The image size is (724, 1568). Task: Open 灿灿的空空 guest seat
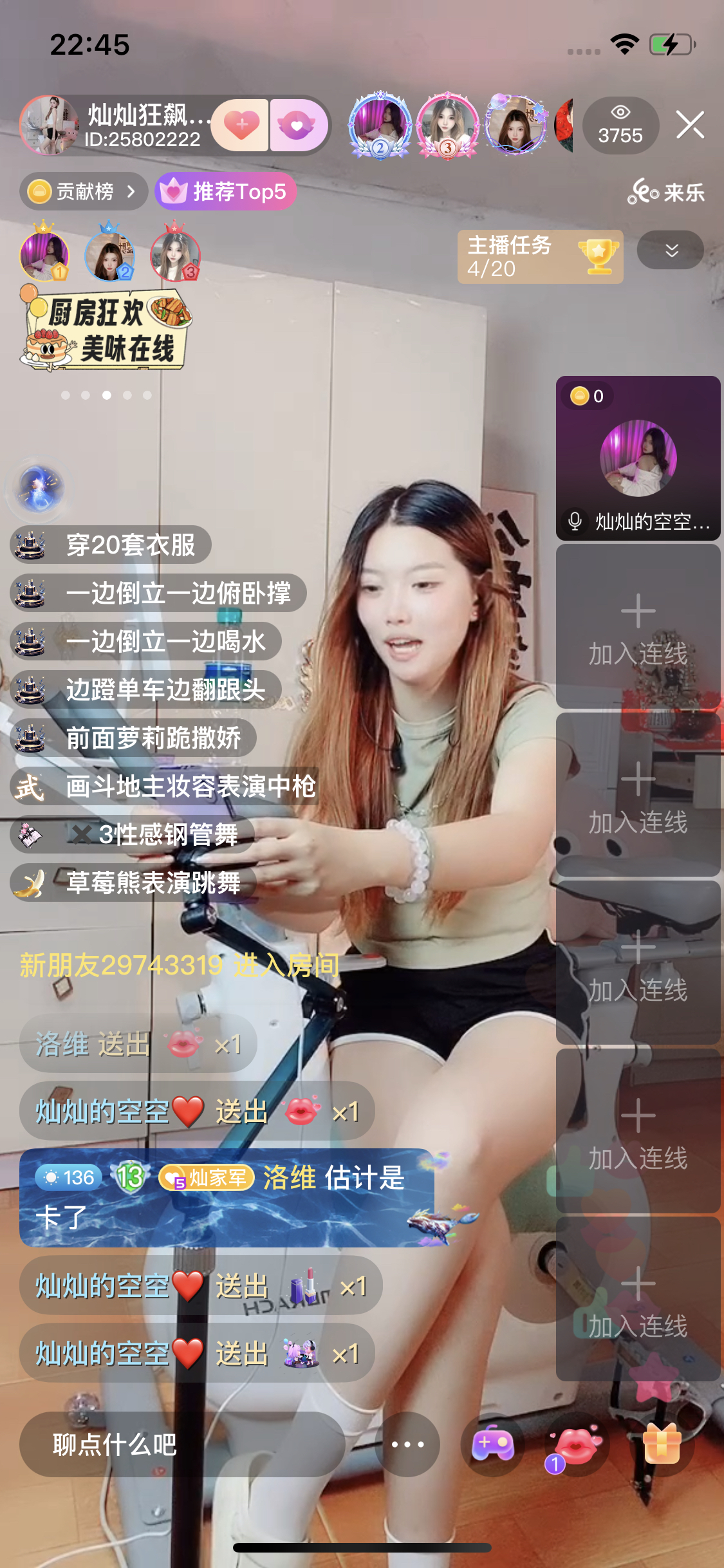point(638,458)
